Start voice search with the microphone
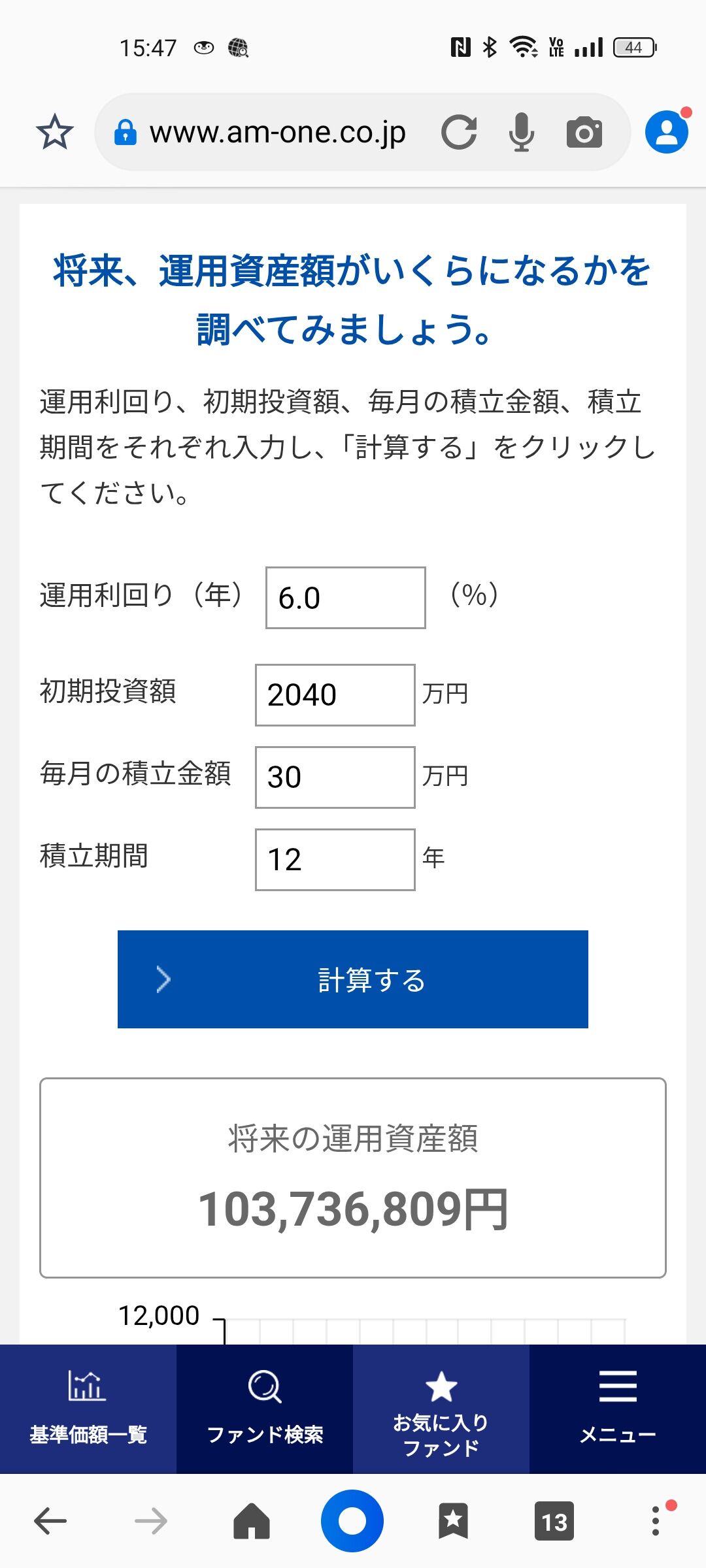Image resolution: width=706 pixels, height=1568 pixels. coord(521,133)
